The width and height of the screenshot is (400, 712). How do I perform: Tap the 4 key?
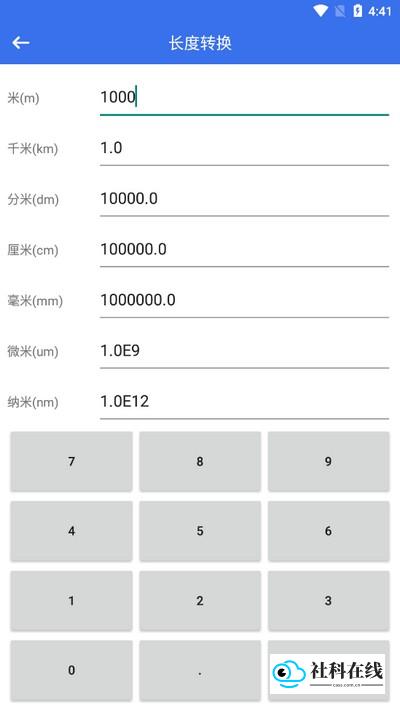tap(71, 531)
